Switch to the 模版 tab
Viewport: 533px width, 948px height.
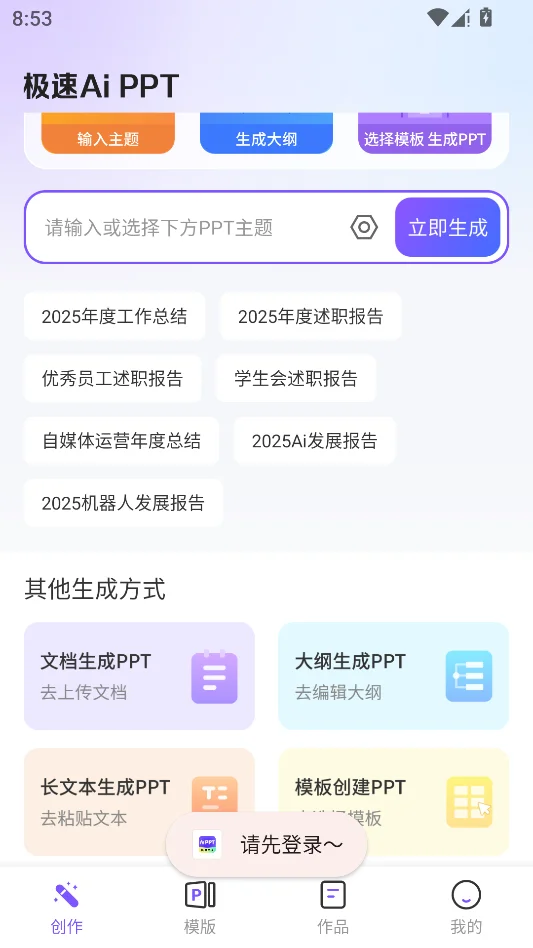pyautogui.click(x=200, y=907)
